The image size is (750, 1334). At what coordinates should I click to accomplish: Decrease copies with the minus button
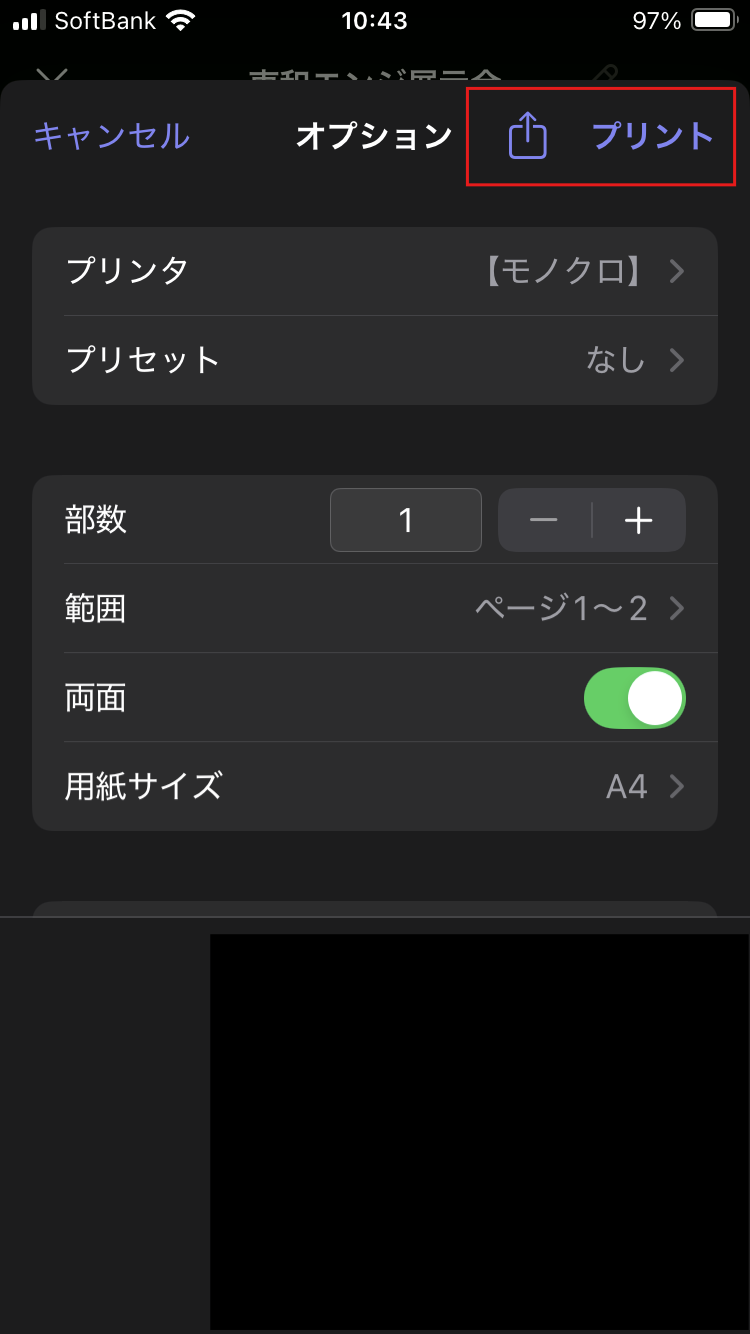(544, 520)
